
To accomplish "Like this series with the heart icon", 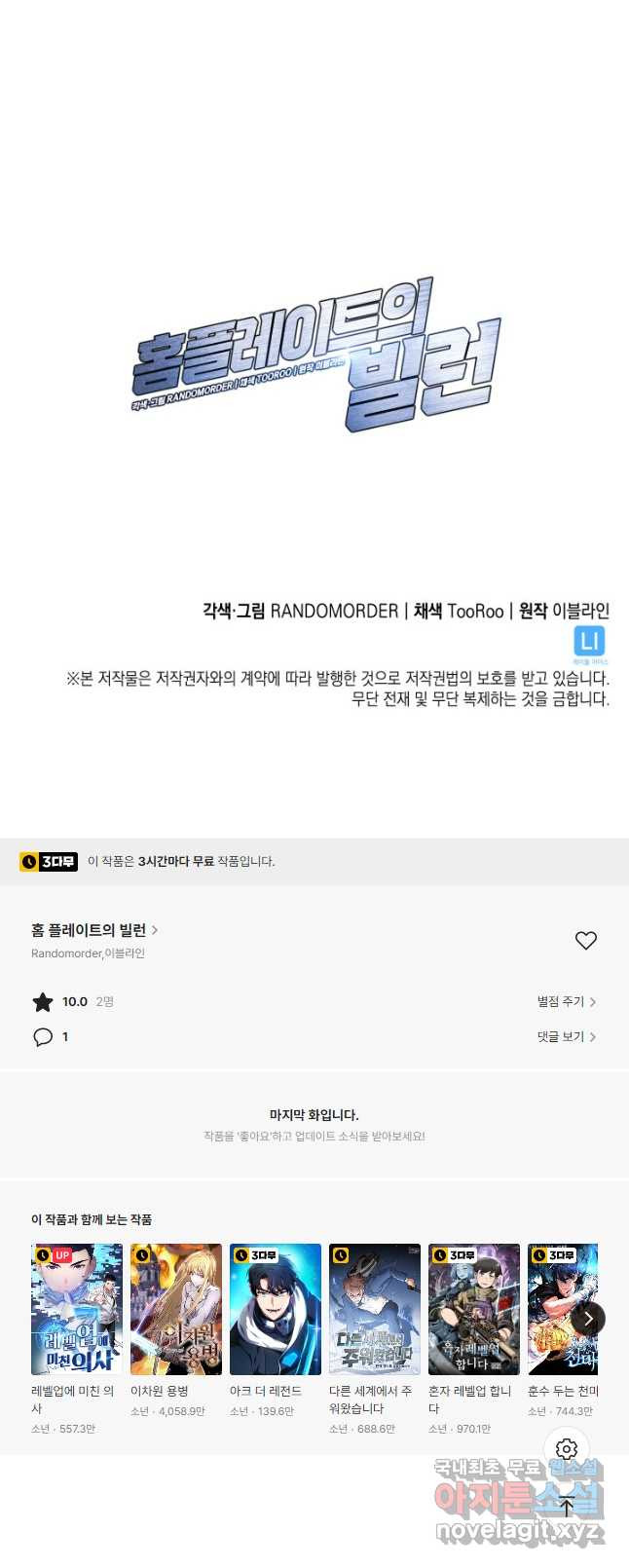I will (585, 940).
